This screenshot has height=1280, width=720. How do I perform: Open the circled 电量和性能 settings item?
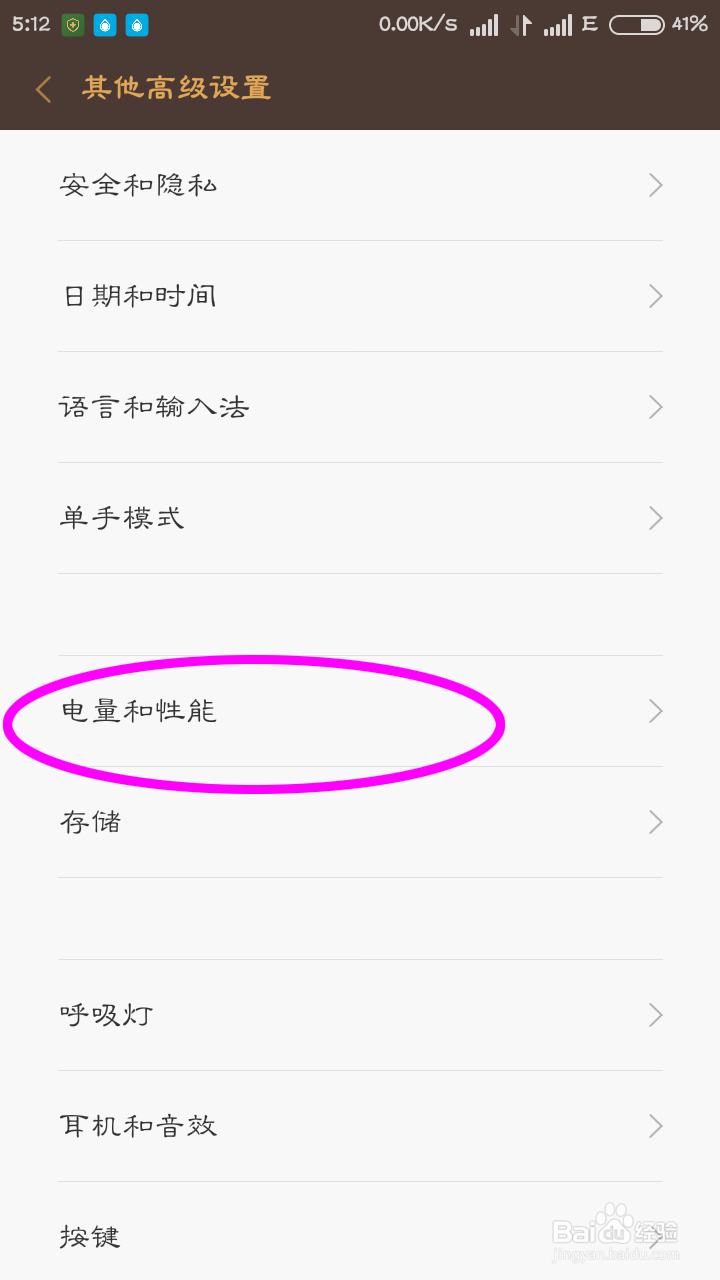(250, 710)
